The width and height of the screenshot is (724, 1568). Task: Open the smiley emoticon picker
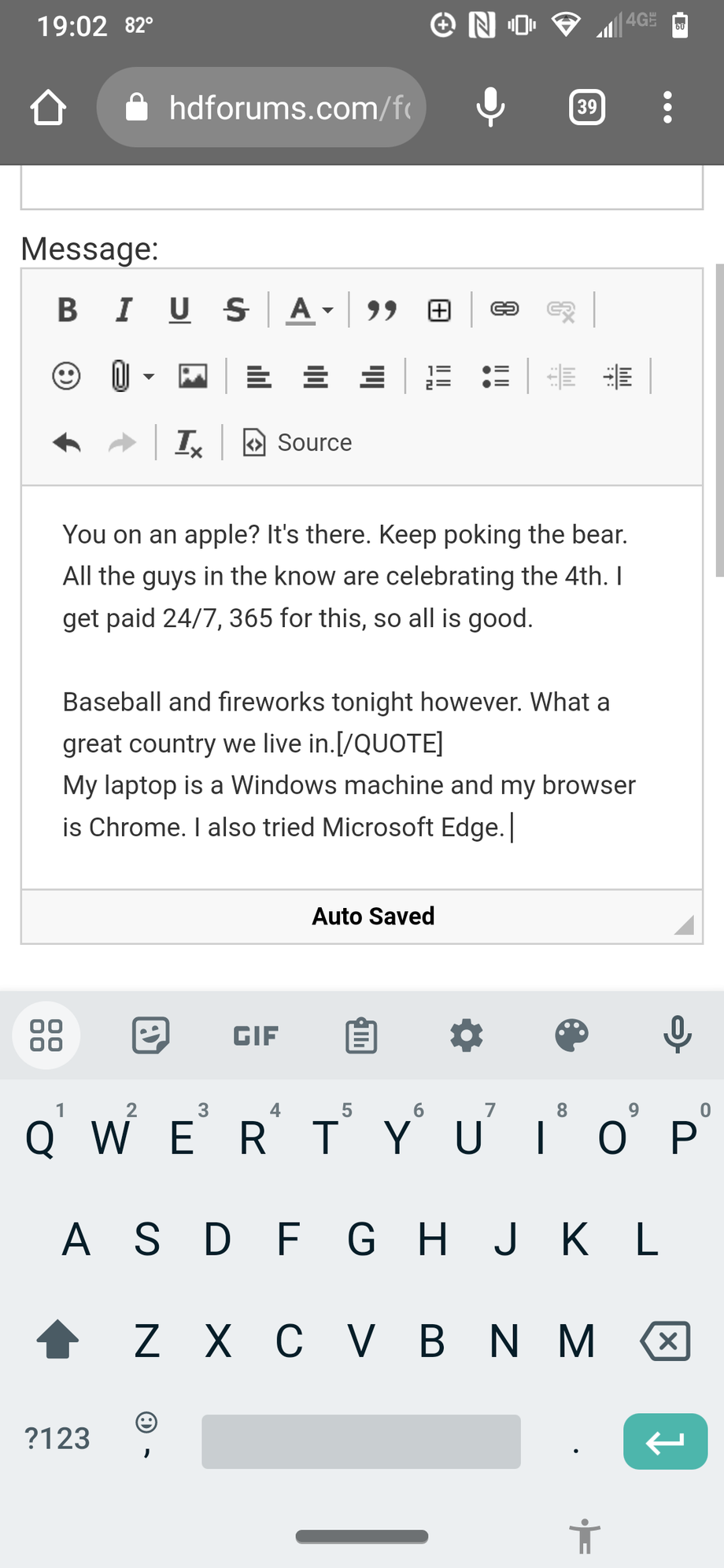tap(66, 376)
